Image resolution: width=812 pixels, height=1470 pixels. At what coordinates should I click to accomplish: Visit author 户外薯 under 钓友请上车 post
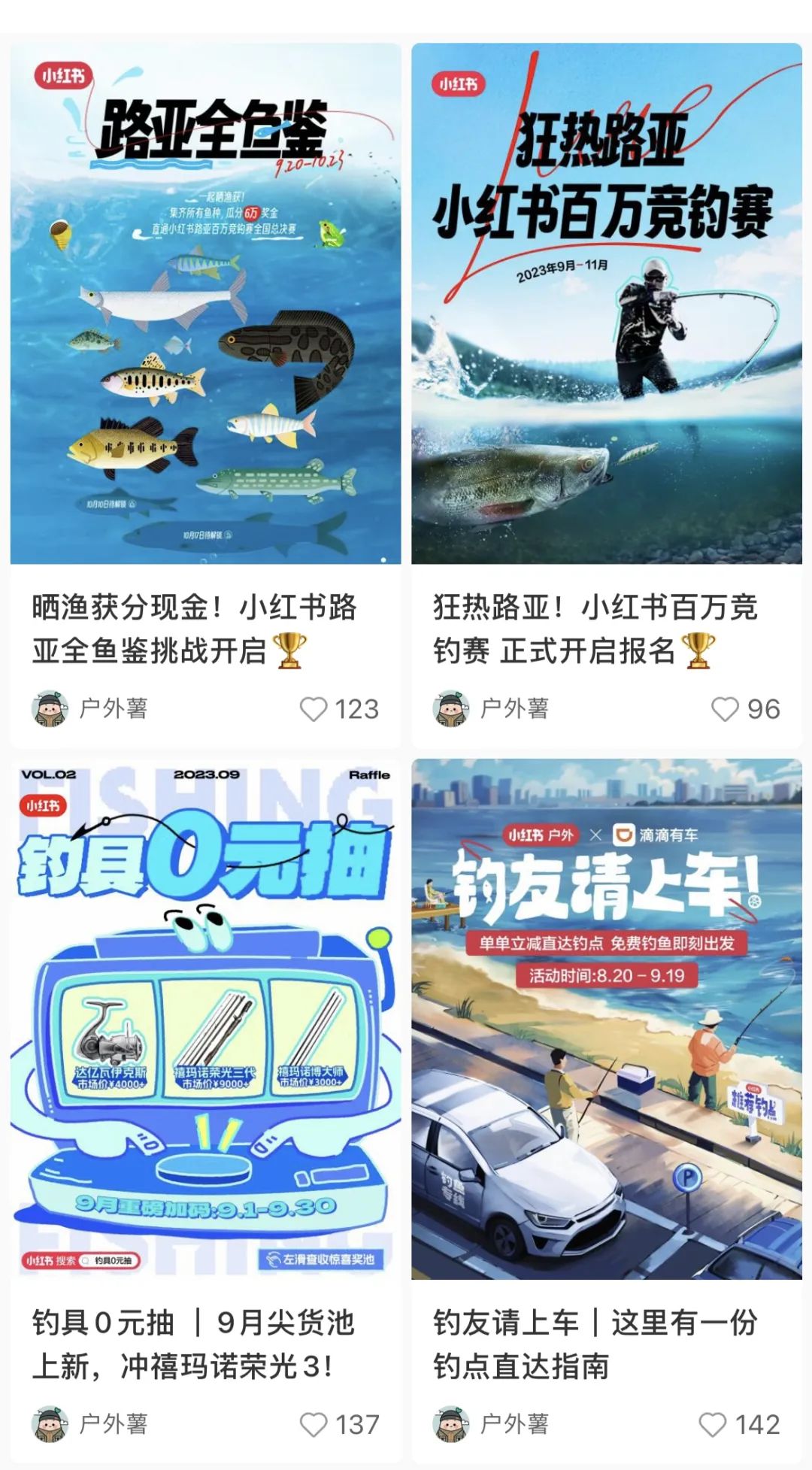(492, 1423)
